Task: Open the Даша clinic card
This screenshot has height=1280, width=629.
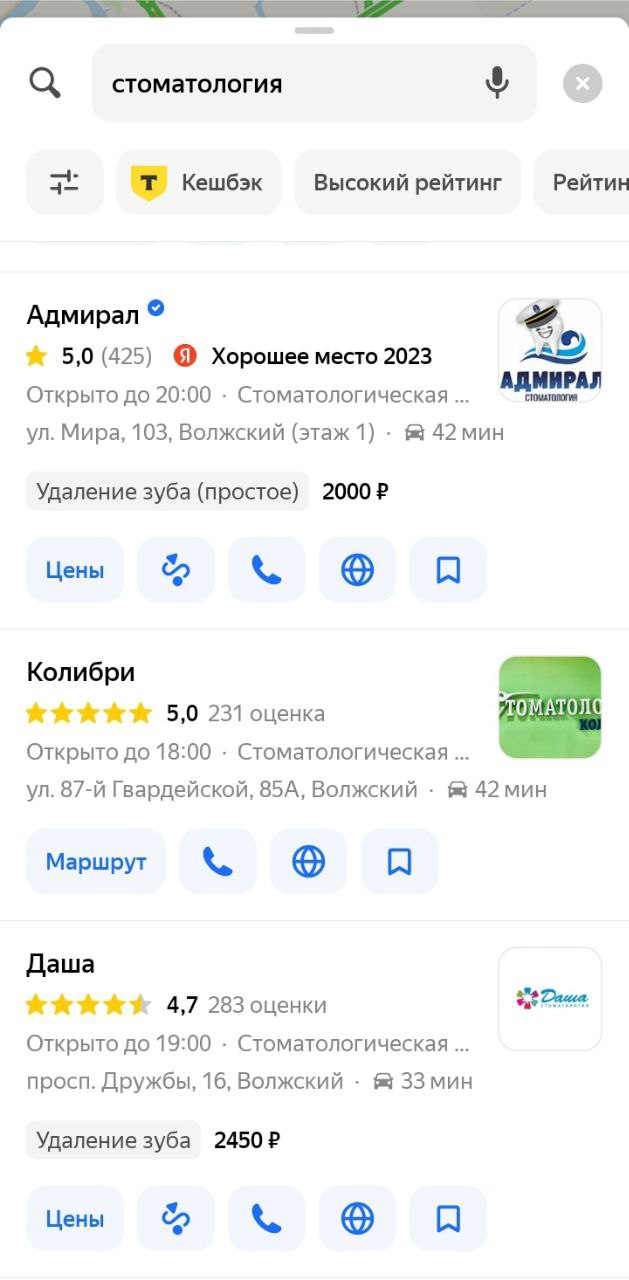Action: (61, 964)
